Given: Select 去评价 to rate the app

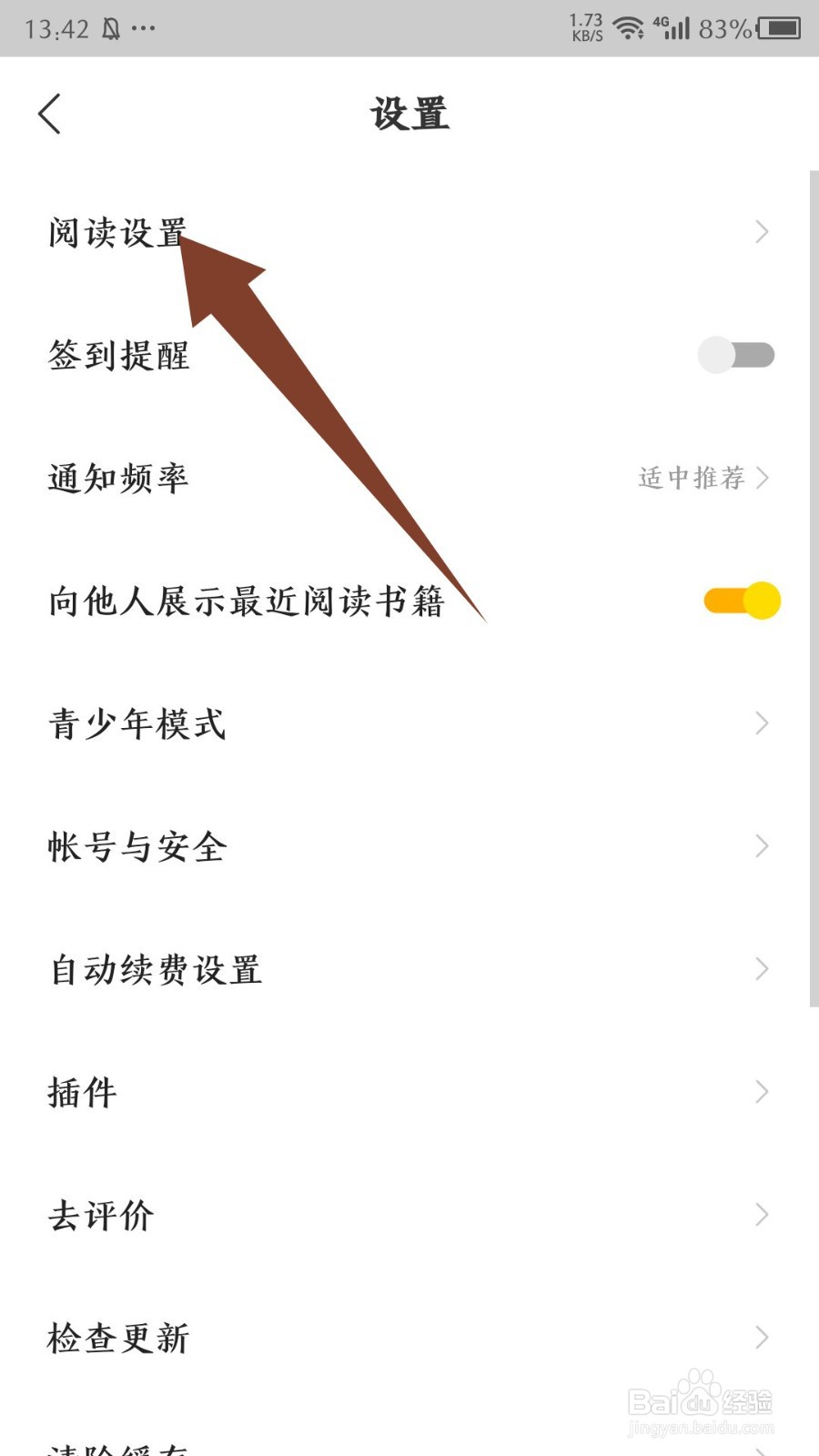Looking at the screenshot, I should [409, 1215].
